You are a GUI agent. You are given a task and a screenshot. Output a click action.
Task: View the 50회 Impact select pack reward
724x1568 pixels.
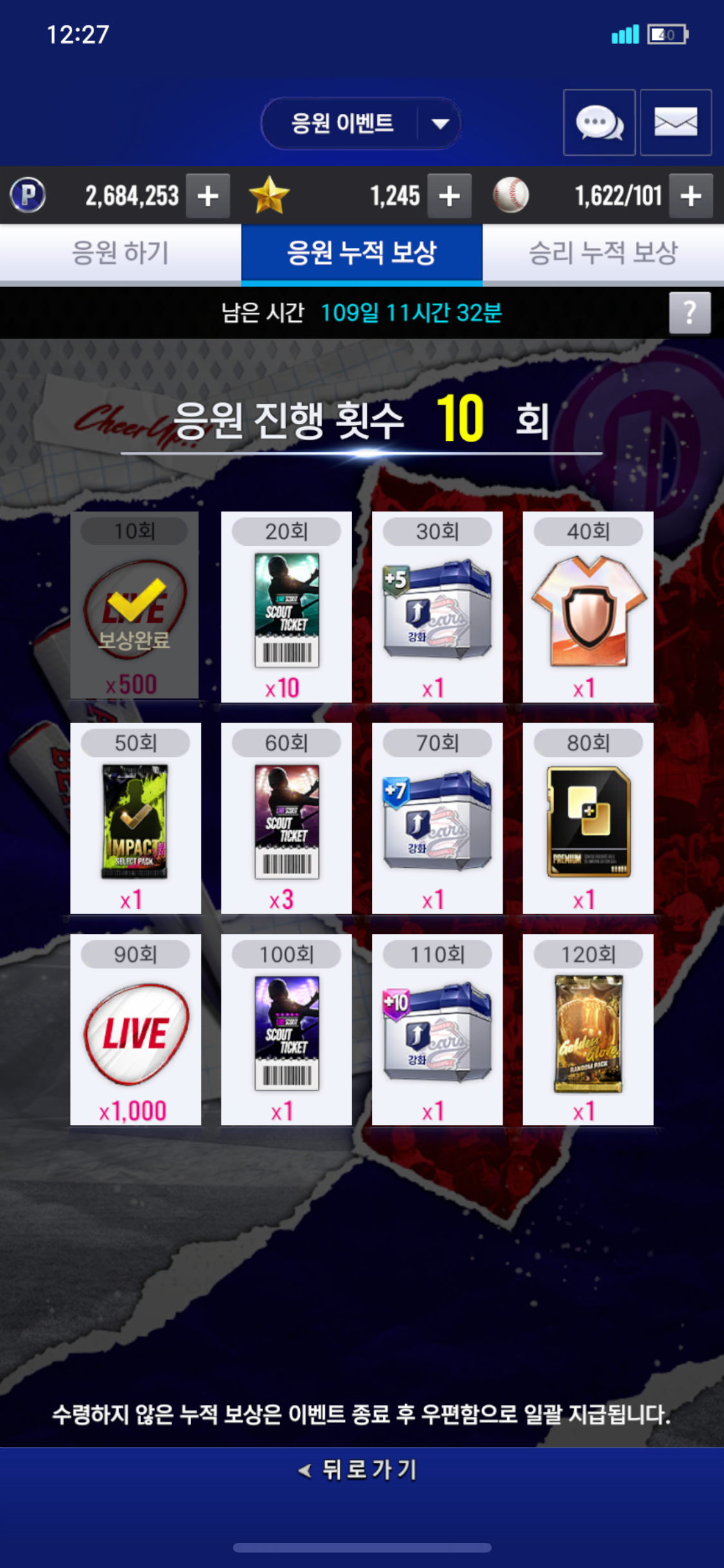(135, 818)
